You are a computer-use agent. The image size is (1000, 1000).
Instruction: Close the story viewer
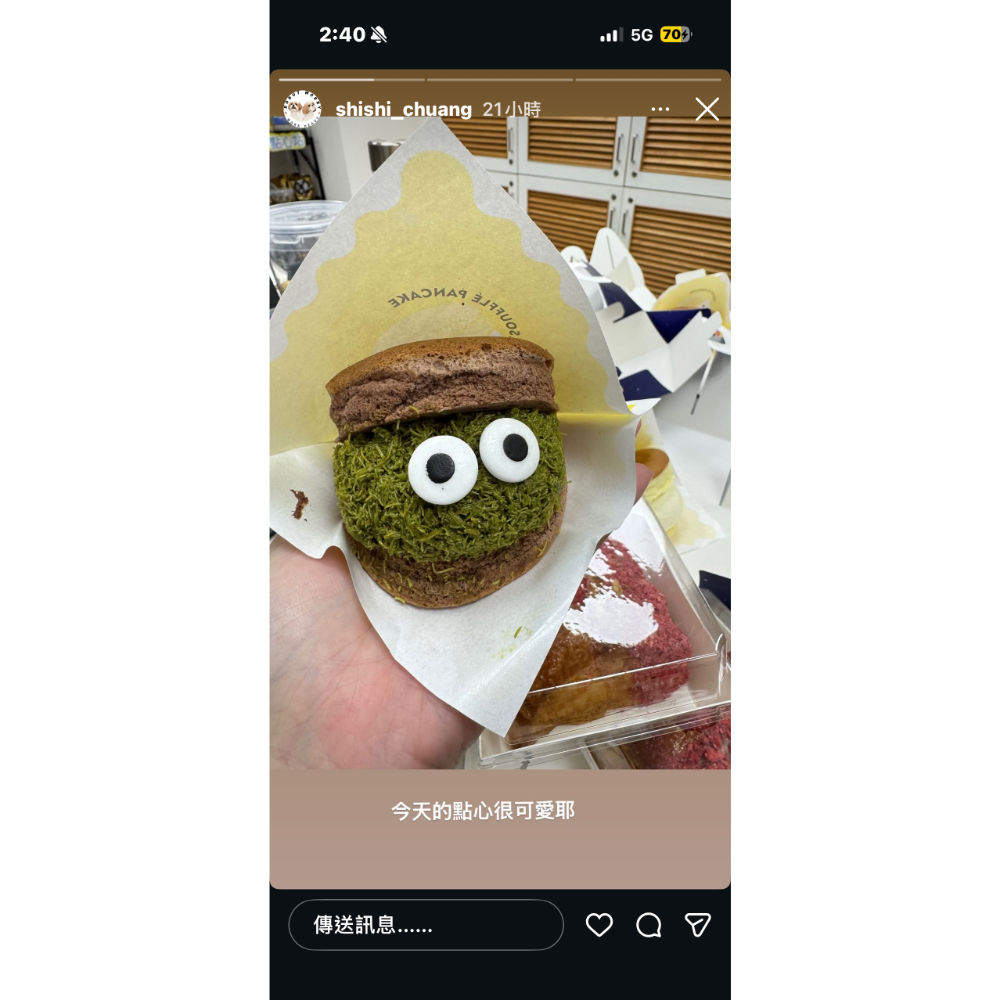[707, 109]
